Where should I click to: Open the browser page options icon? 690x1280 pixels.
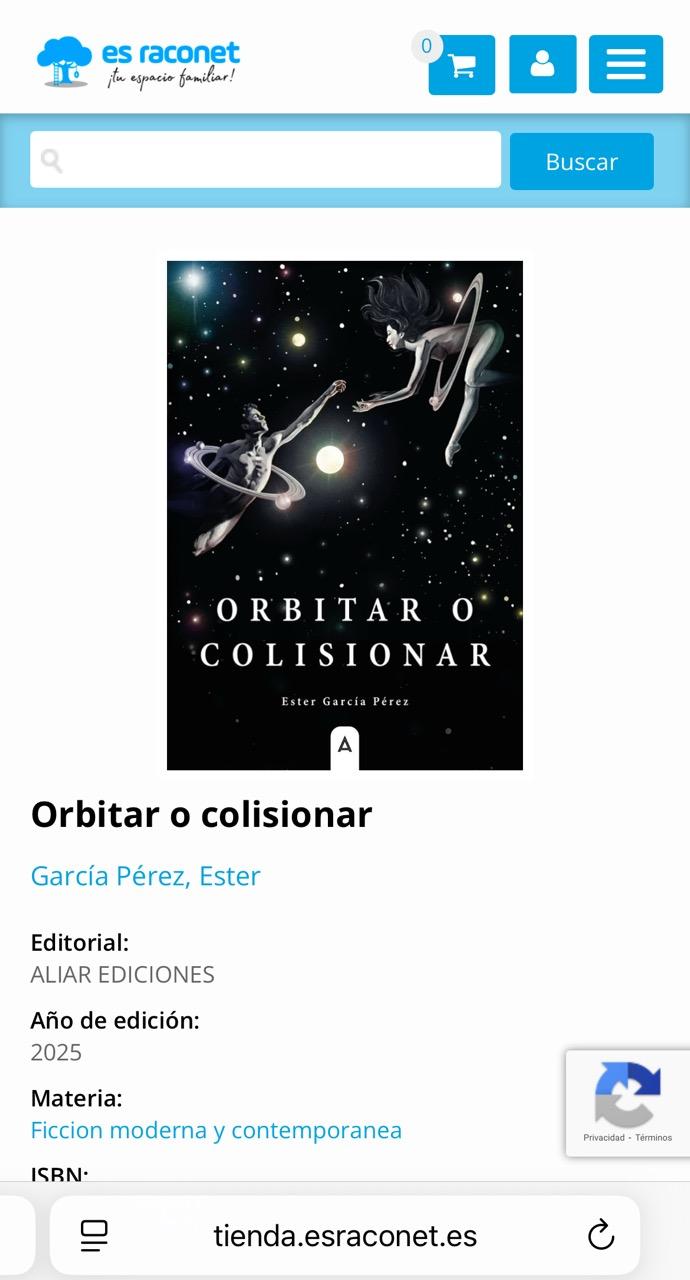pyautogui.click(x=94, y=1236)
